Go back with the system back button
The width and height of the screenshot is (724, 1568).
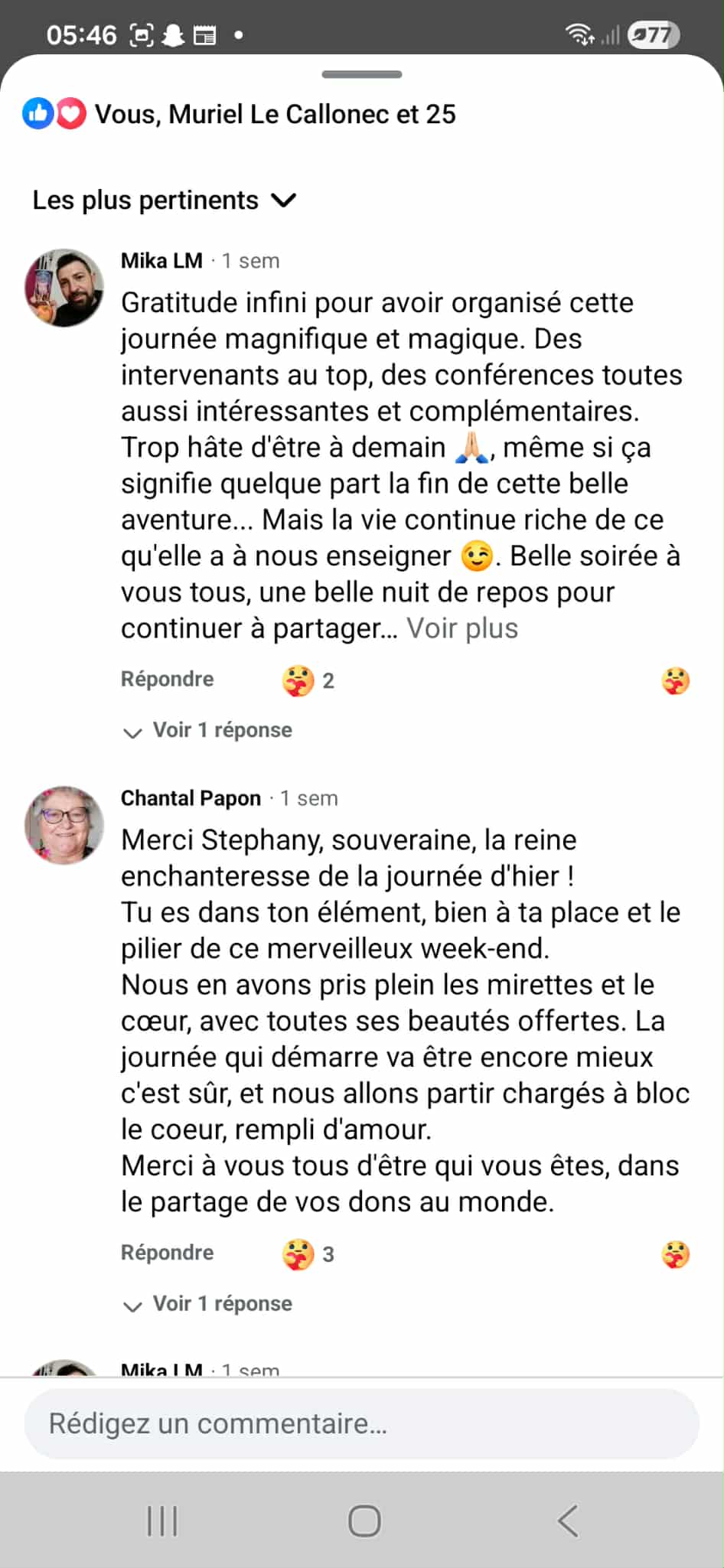click(x=568, y=1521)
